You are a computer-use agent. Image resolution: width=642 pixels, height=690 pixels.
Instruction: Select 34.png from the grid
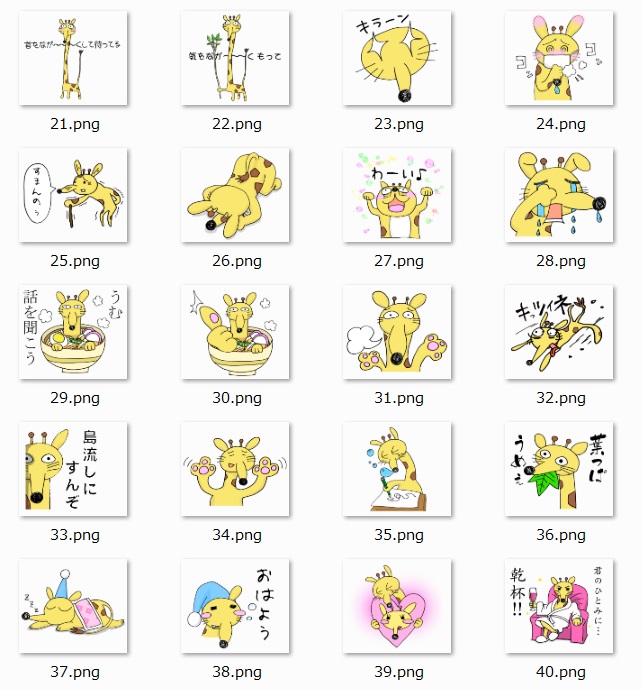click(x=236, y=469)
